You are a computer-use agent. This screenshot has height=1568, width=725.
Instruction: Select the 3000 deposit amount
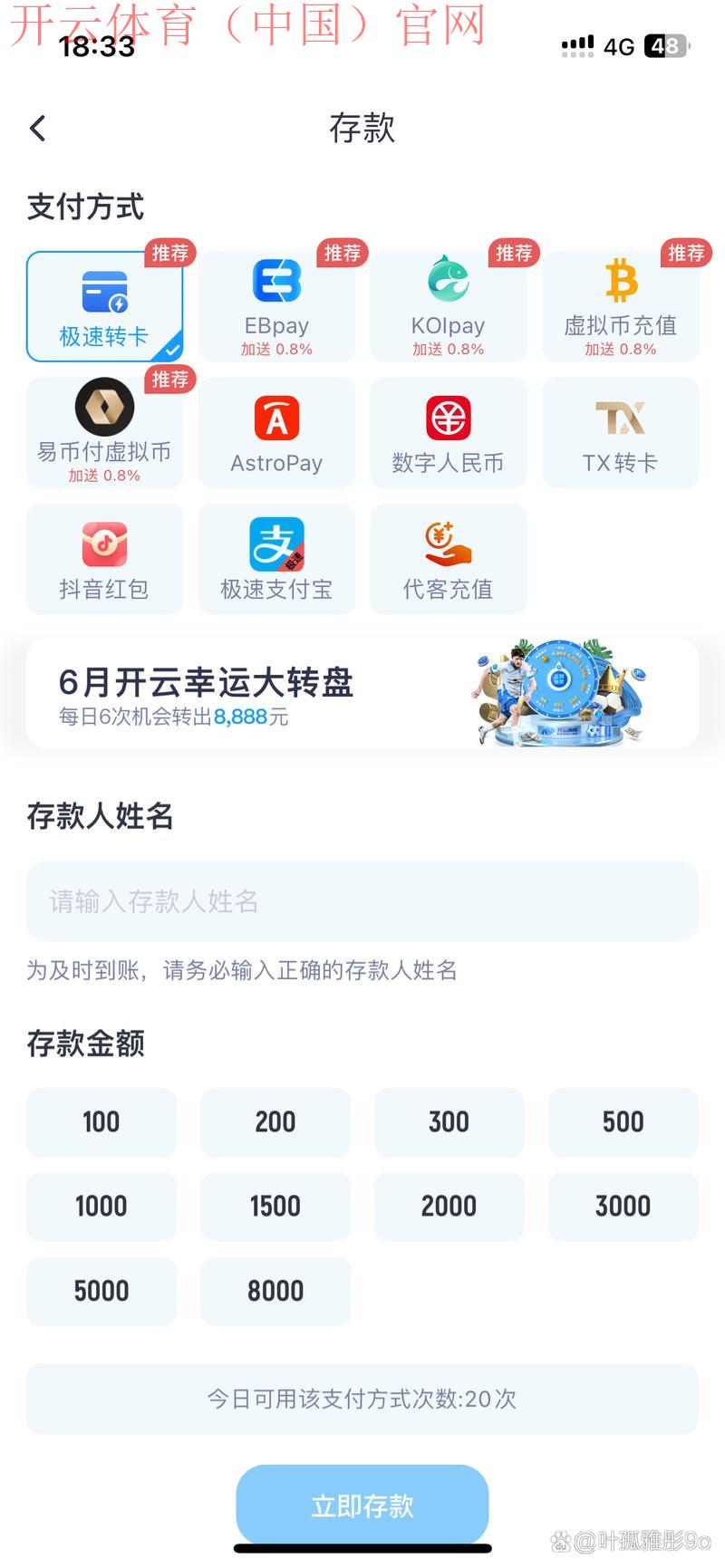tap(623, 1206)
